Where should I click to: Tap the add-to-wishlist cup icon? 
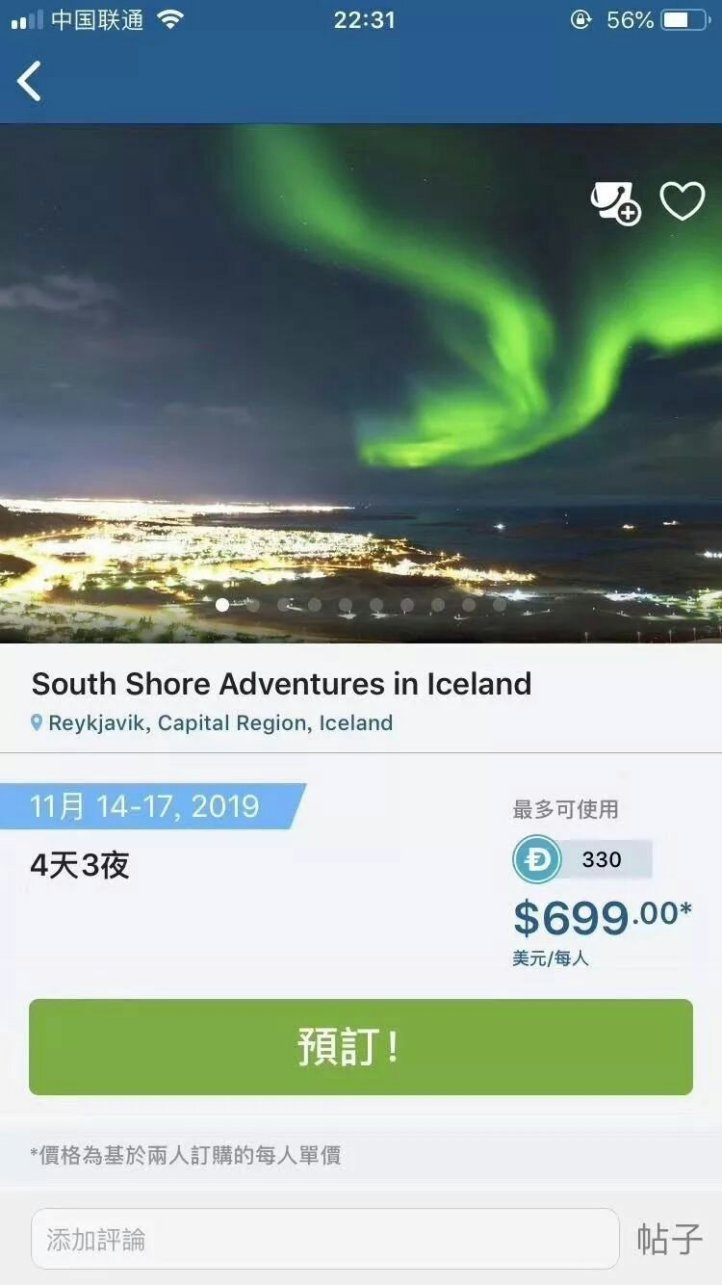point(614,203)
